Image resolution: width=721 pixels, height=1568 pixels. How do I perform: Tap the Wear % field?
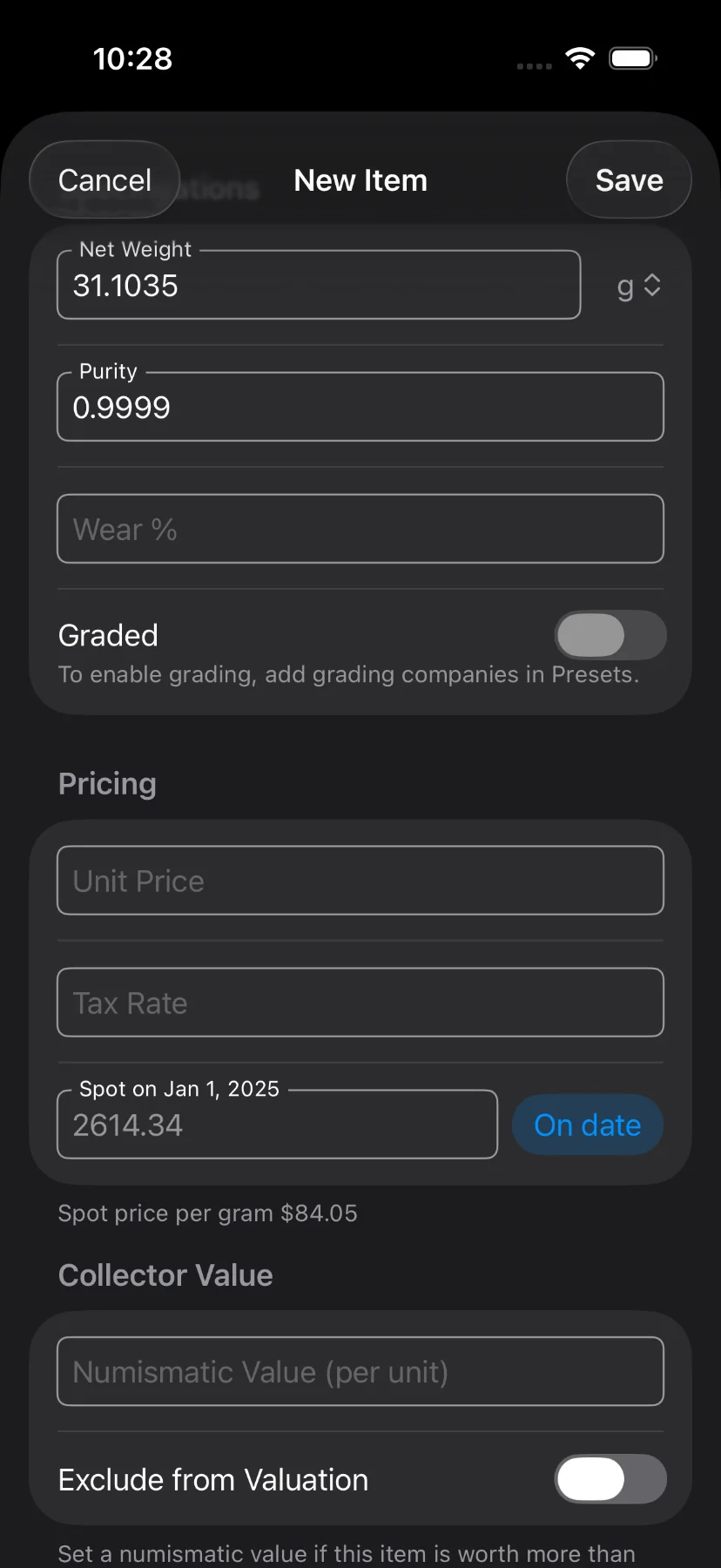360,528
